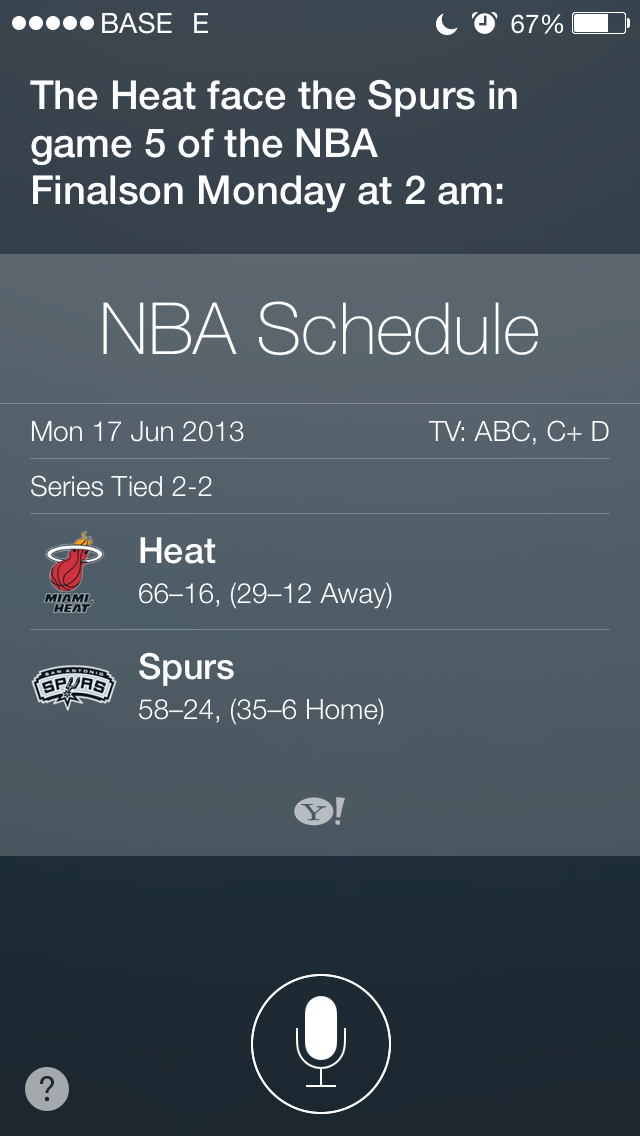Tap the Siri microphone button

(x=320, y=1043)
